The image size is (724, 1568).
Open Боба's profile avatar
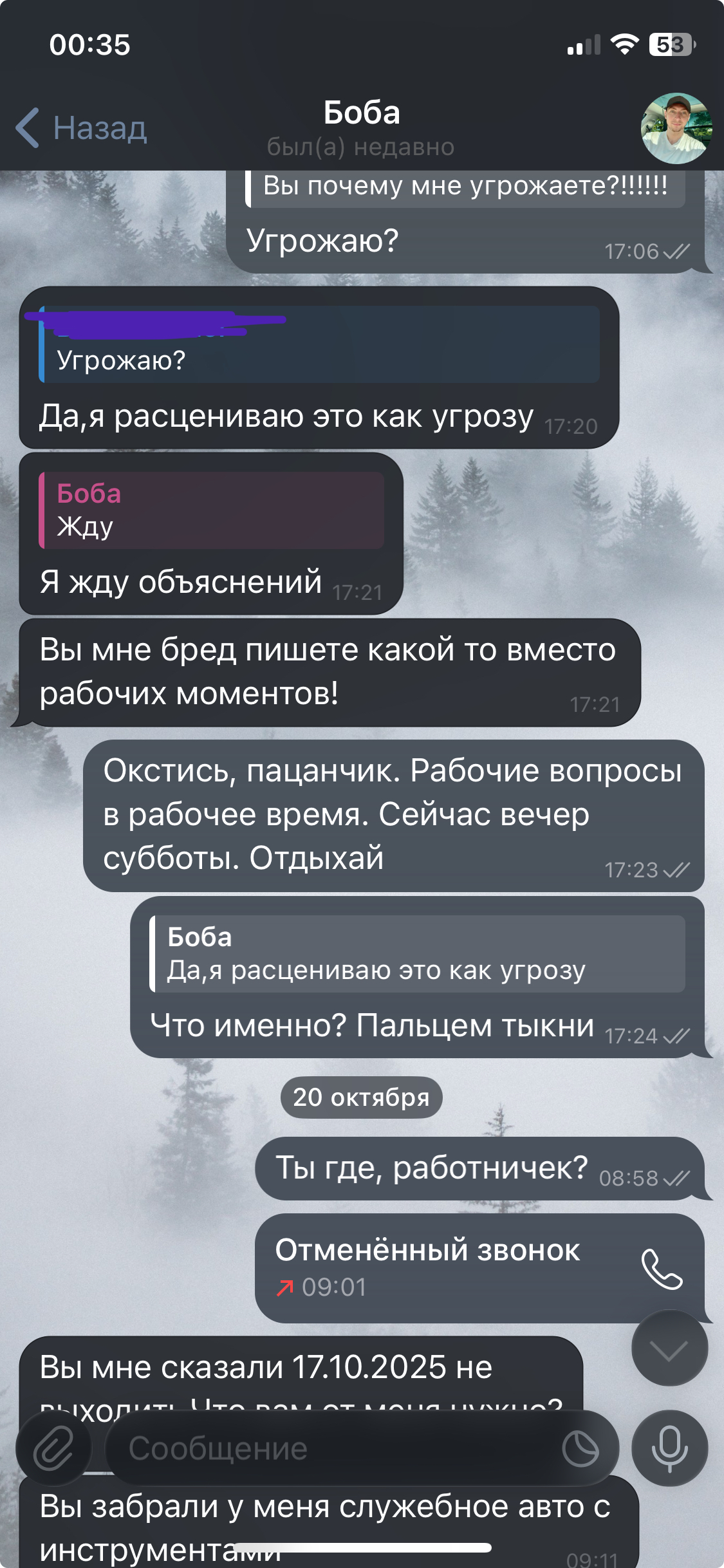point(676,128)
